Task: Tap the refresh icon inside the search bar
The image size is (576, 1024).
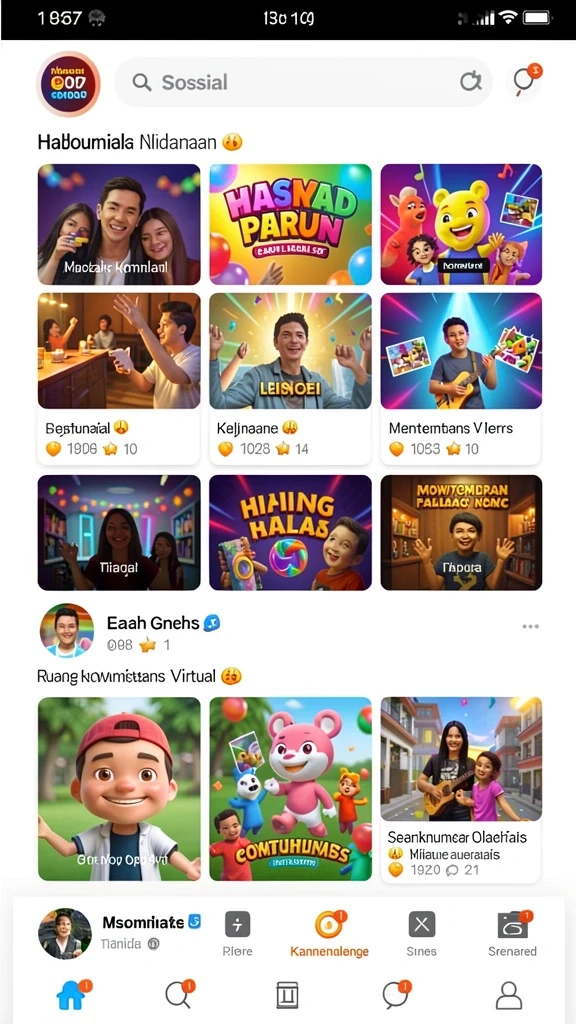Action: click(470, 82)
